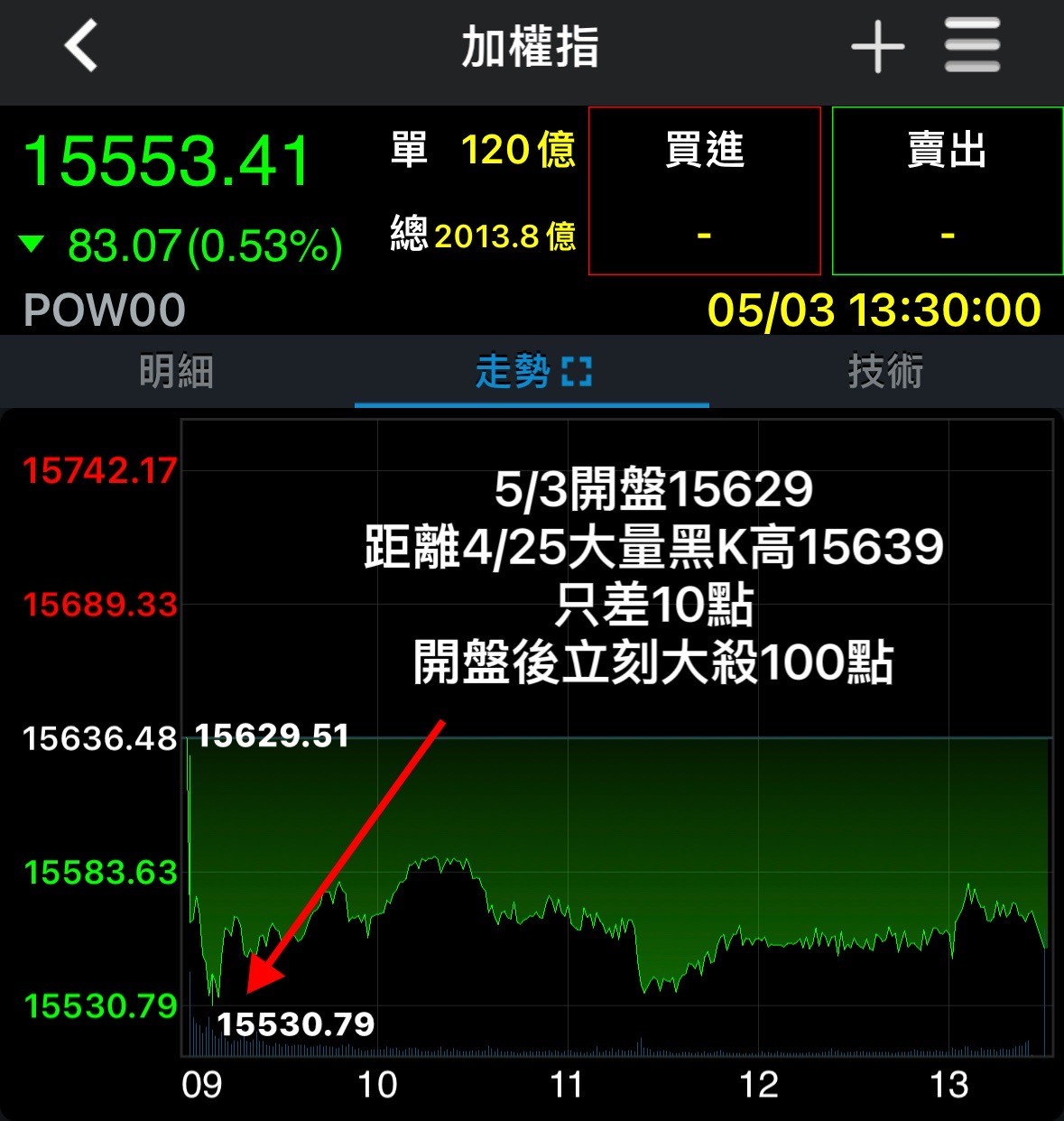Switch to the 明細 tab
The width and height of the screenshot is (1064, 1121).
[176, 371]
